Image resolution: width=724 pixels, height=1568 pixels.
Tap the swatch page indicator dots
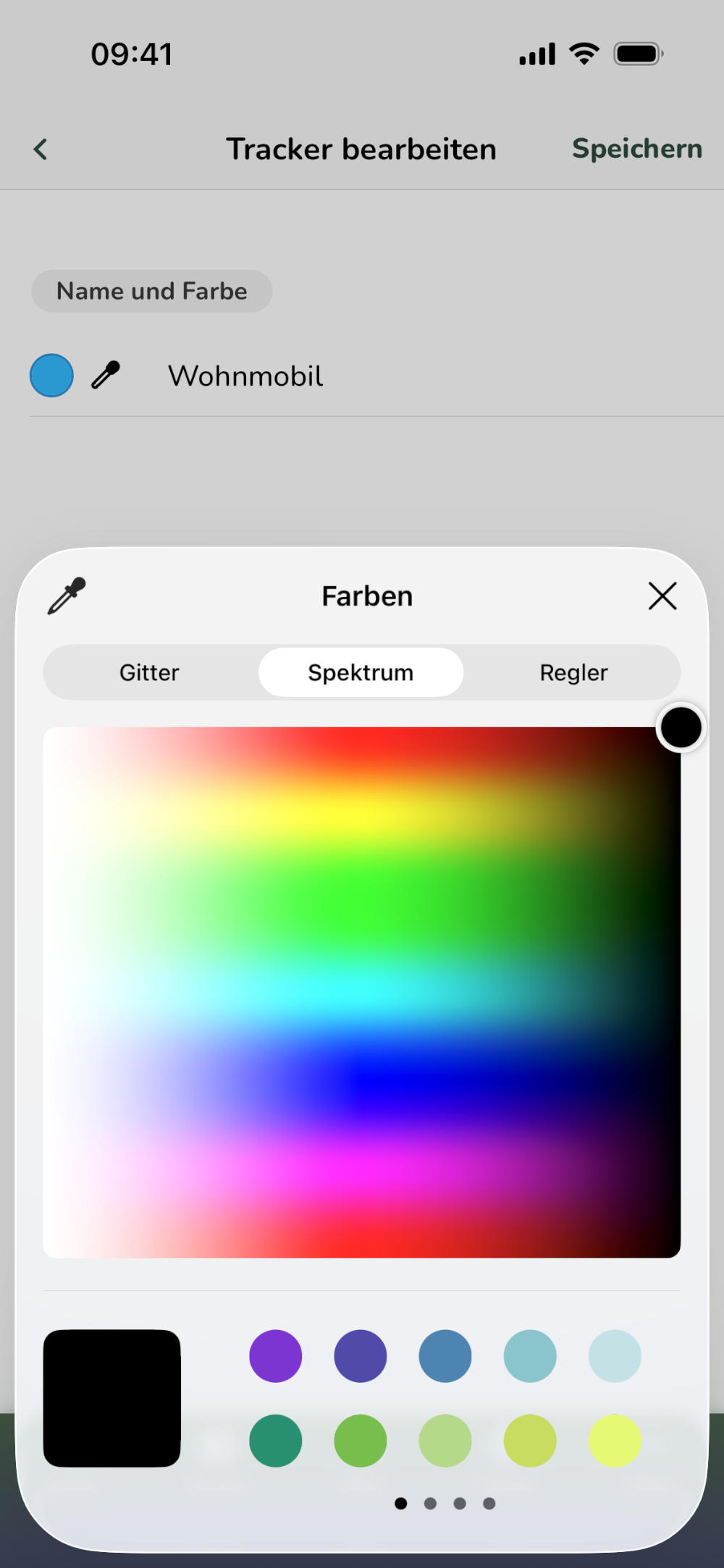[x=445, y=1504]
